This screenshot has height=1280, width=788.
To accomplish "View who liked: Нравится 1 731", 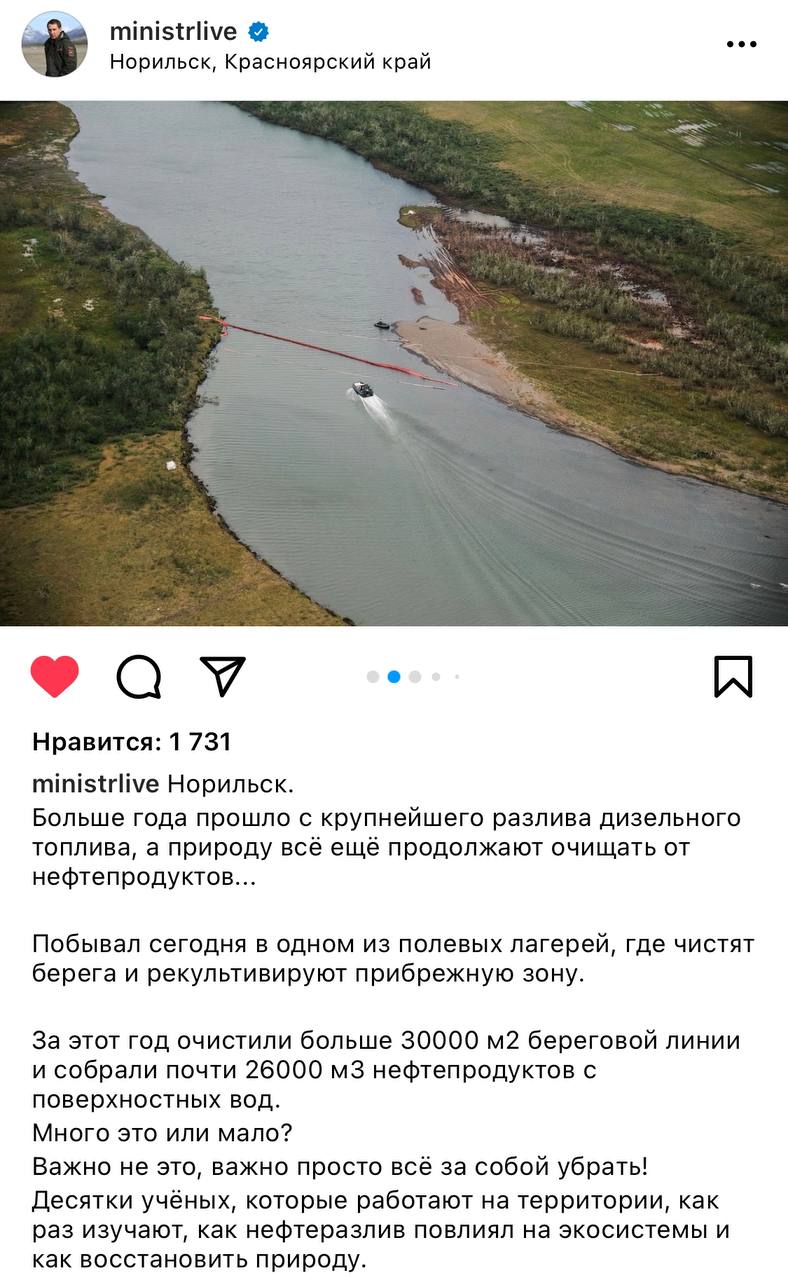I will point(131,742).
